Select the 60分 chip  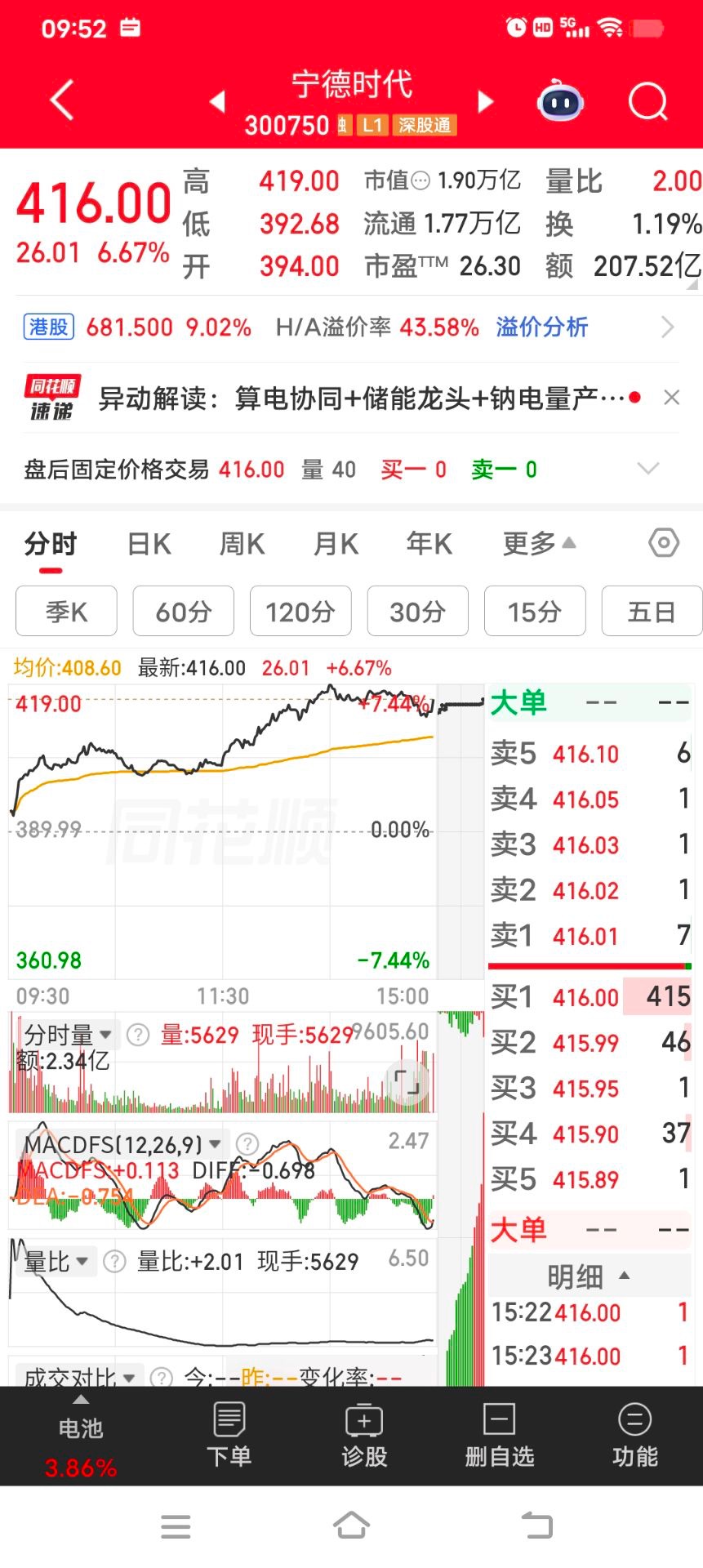pos(184,611)
